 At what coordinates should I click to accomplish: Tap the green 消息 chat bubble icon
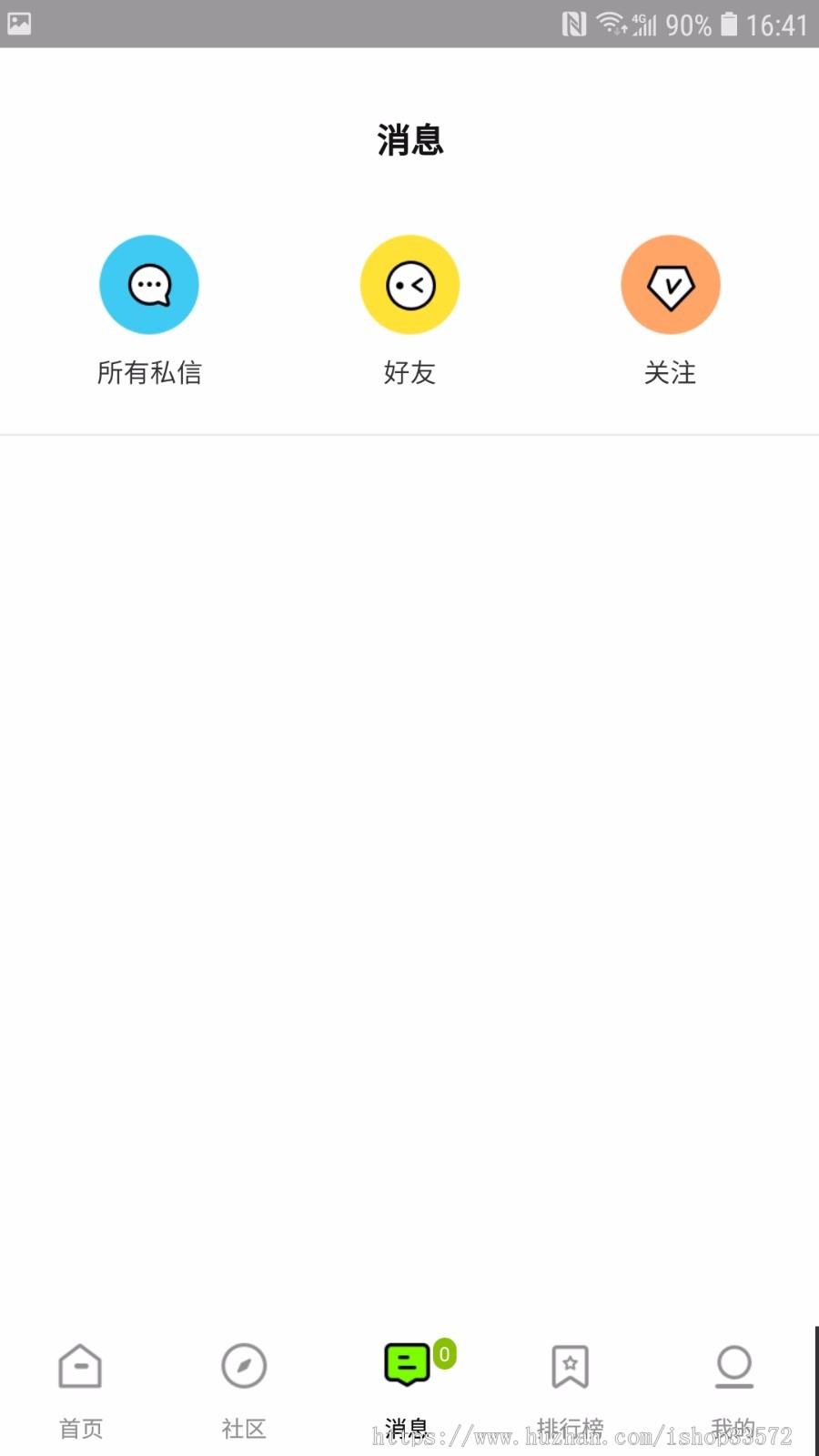[x=408, y=1365]
